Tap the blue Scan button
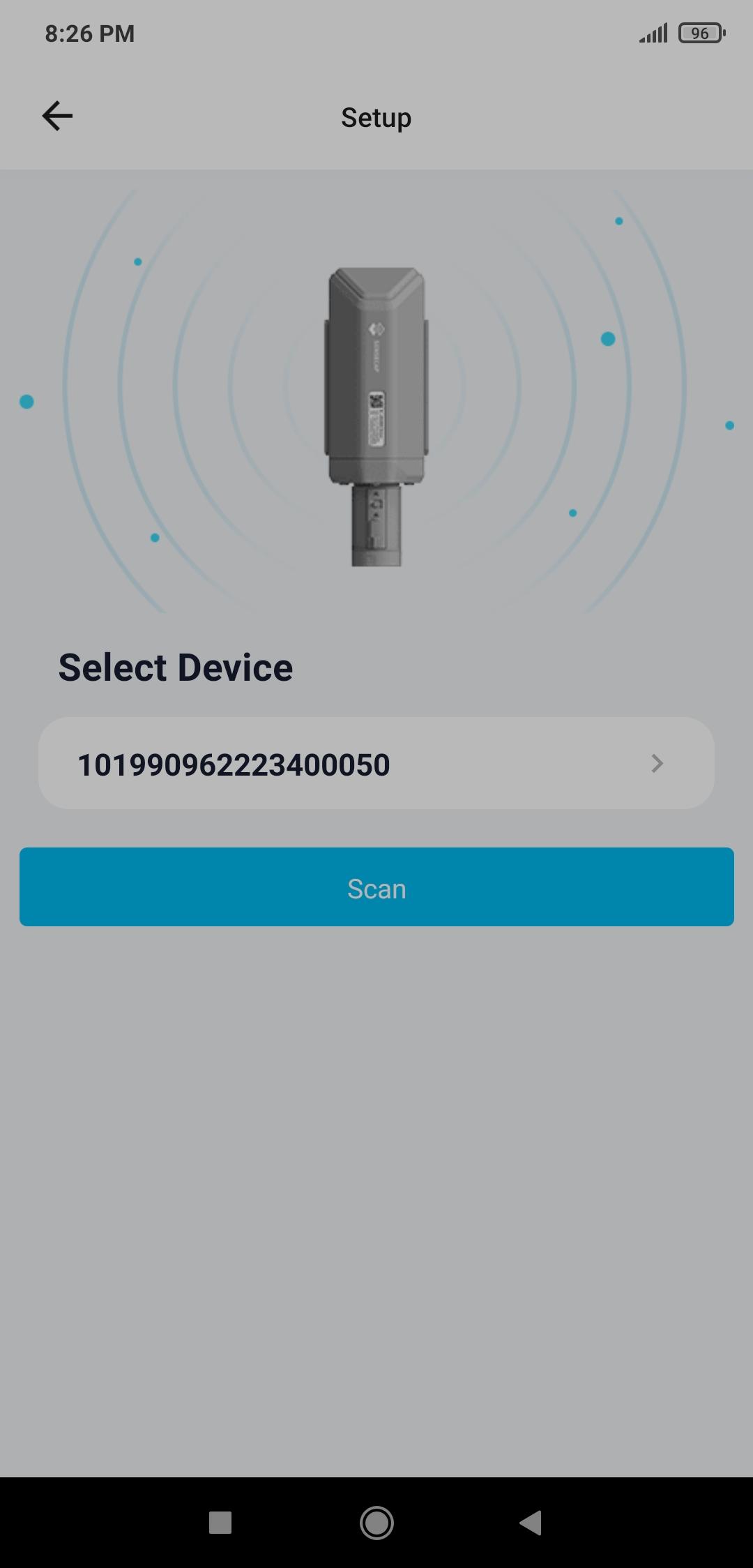The image size is (753, 1568). 376,887
